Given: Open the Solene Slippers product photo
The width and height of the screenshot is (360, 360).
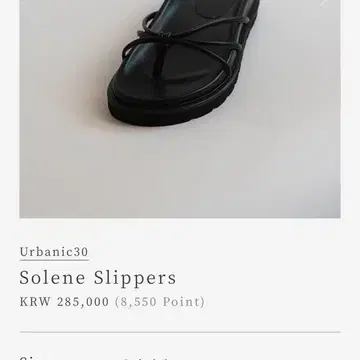Looking at the screenshot, I should tap(180, 109).
